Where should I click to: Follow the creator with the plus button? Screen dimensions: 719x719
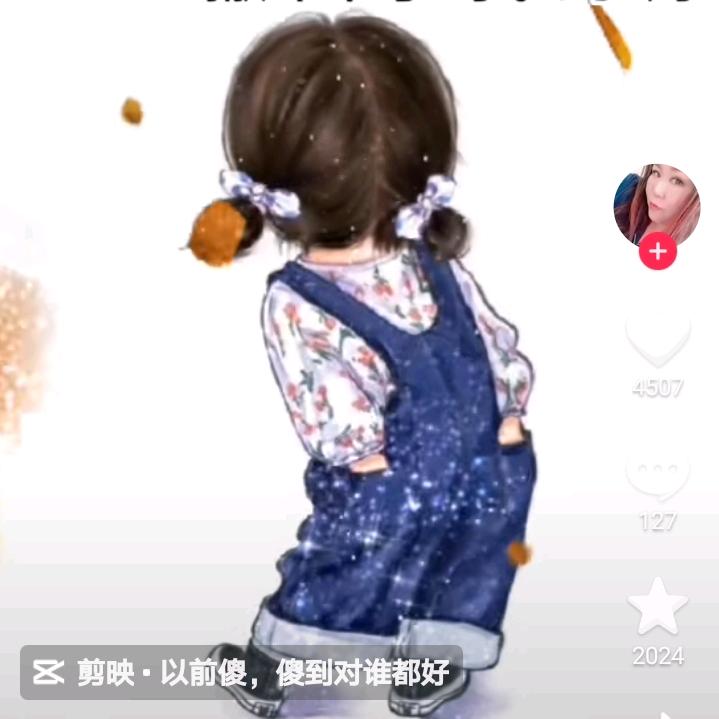[x=658, y=251]
